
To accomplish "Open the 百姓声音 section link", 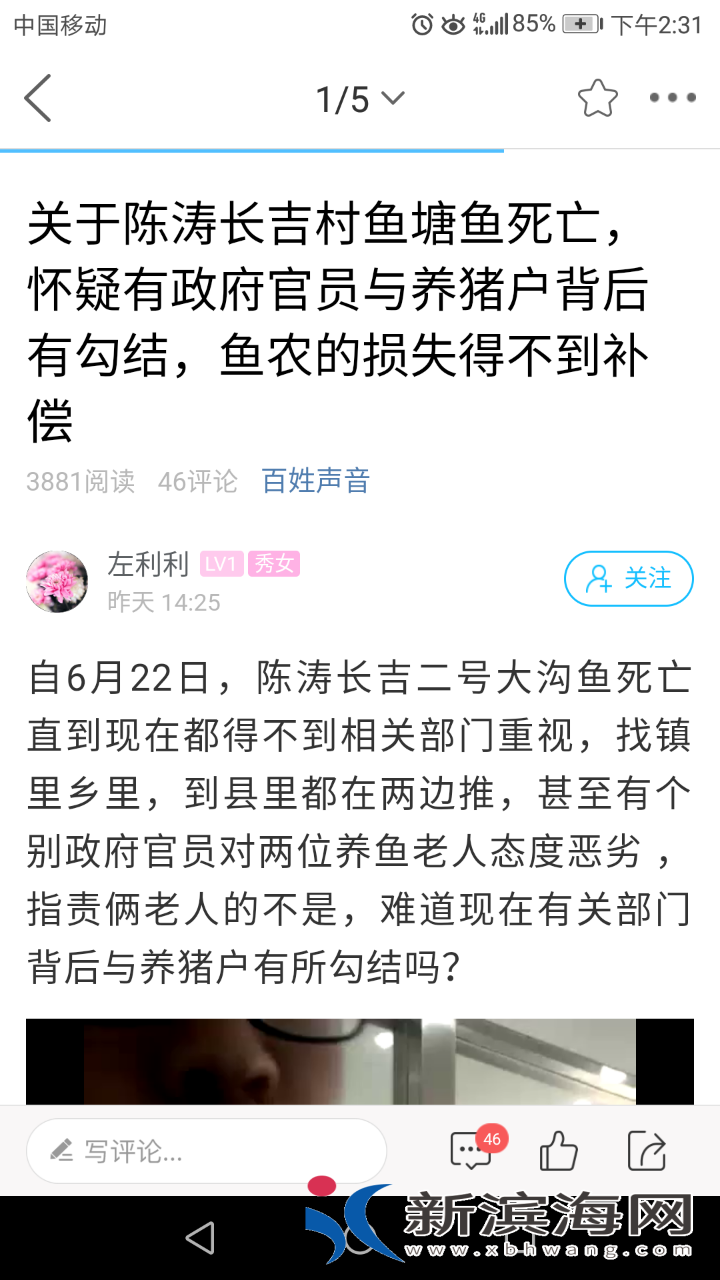I will coord(315,481).
